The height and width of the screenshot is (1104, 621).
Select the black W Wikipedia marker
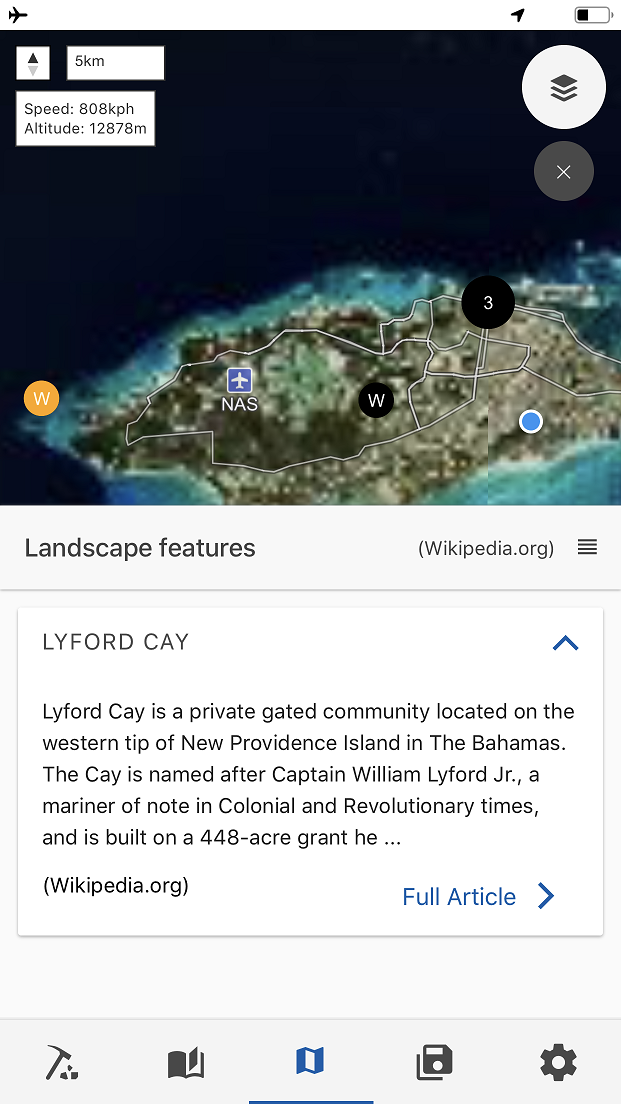(376, 400)
